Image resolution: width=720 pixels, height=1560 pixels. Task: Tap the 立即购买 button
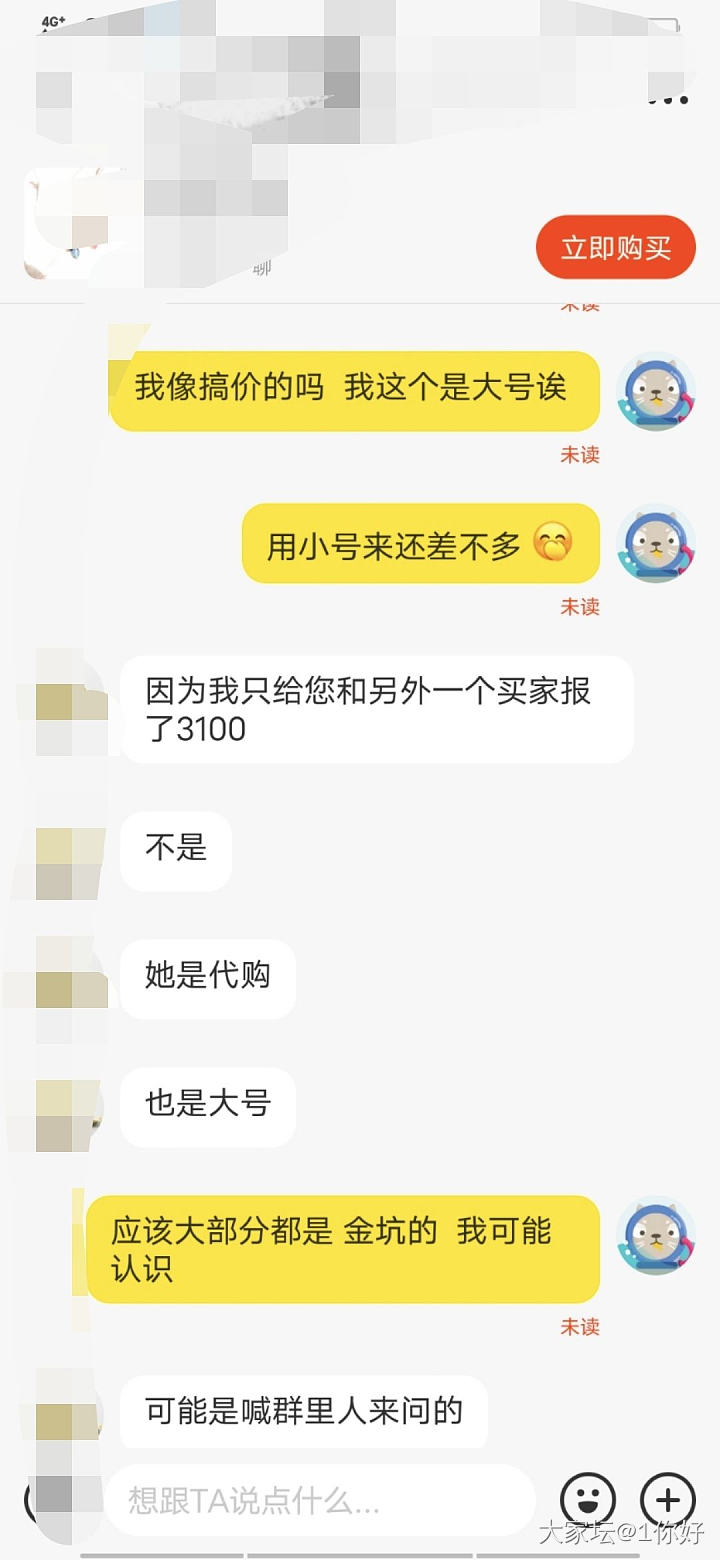pyautogui.click(x=615, y=247)
